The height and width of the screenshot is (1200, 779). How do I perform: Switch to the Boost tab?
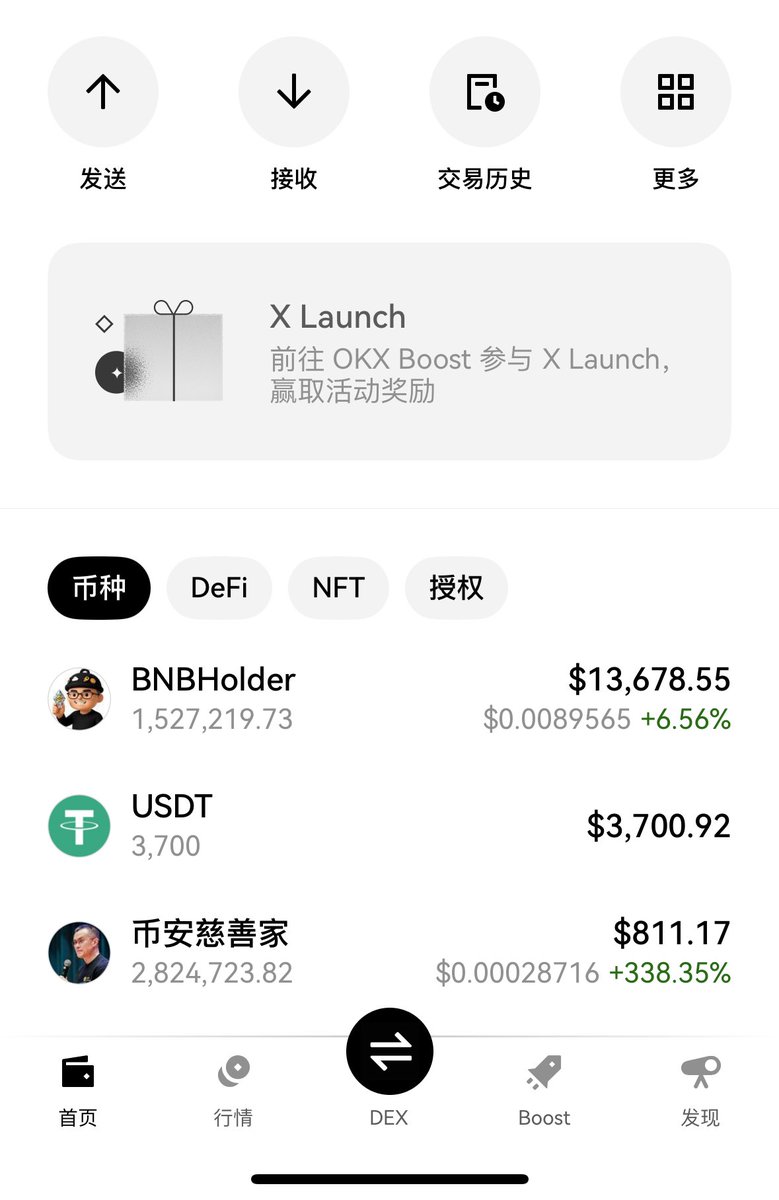pyautogui.click(x=544, y=1090)
